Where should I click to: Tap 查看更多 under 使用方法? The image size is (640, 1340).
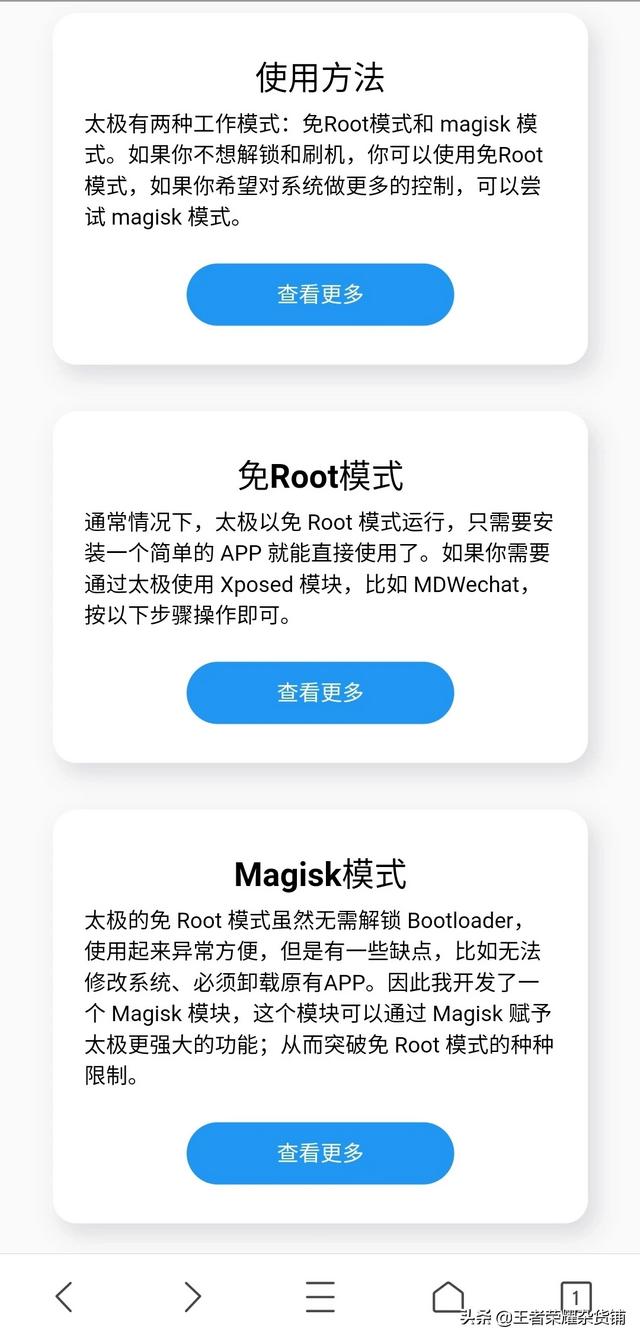[320, 295]
